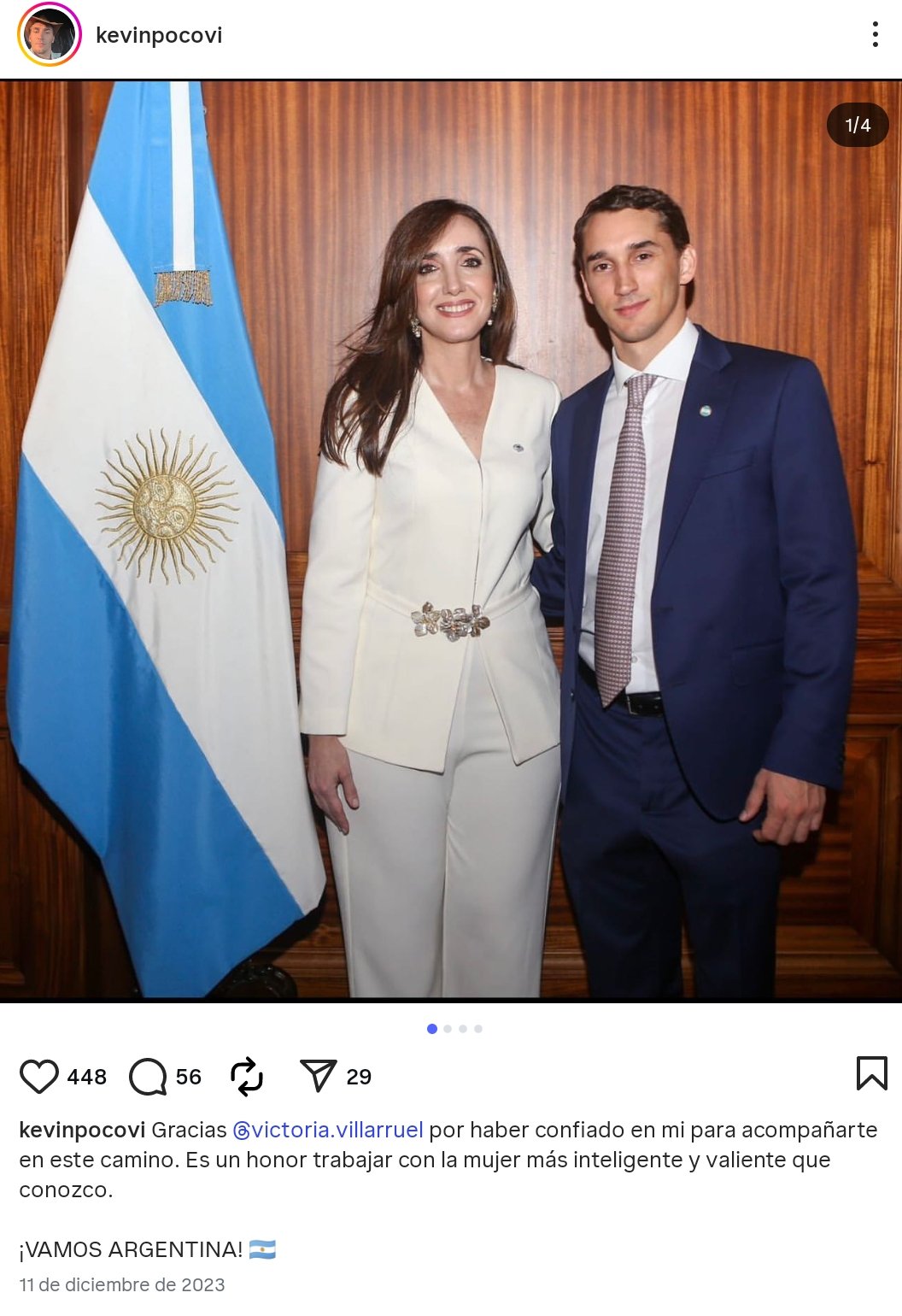The width and height of the screenshot is (902, 1316).
Task: Tap the carousel page indicator dots
Action: [454, 1029]
